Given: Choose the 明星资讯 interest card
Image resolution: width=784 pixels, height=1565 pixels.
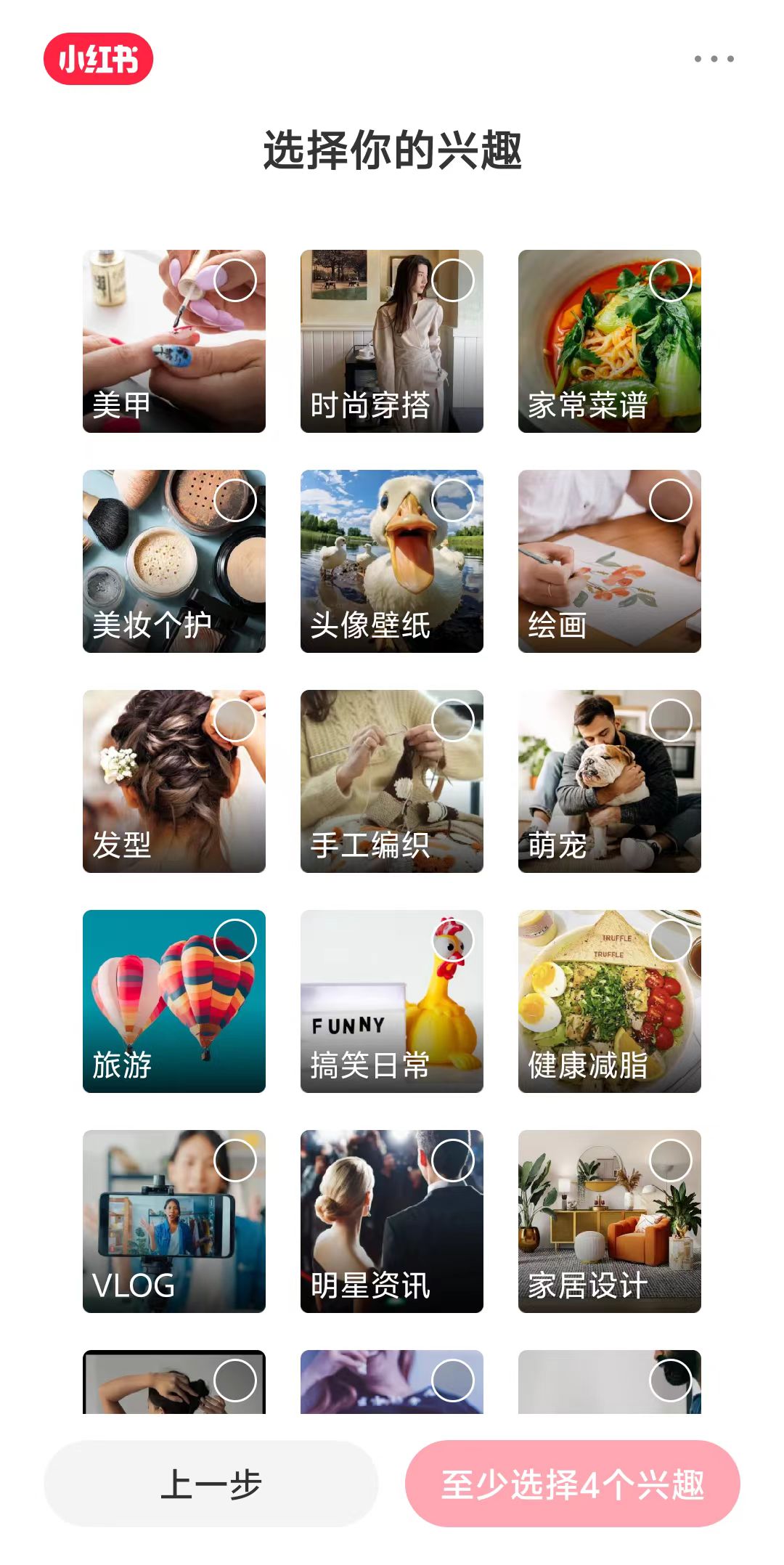Looking at the screenshot, I should coord(392,1221).
